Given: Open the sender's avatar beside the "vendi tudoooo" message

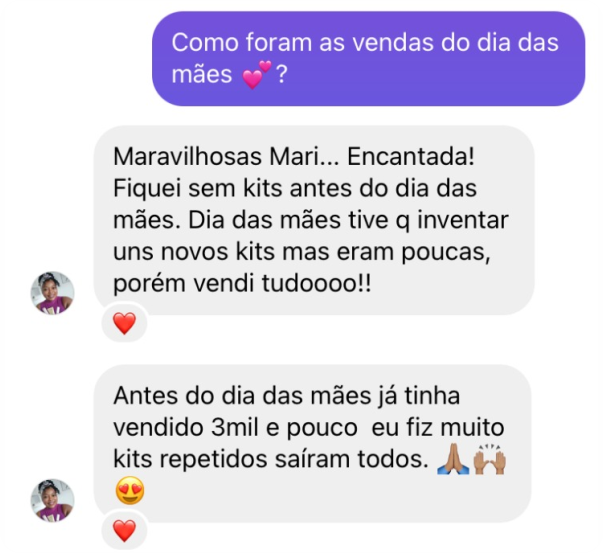Looking at the screenshot, I should point(54,292).
